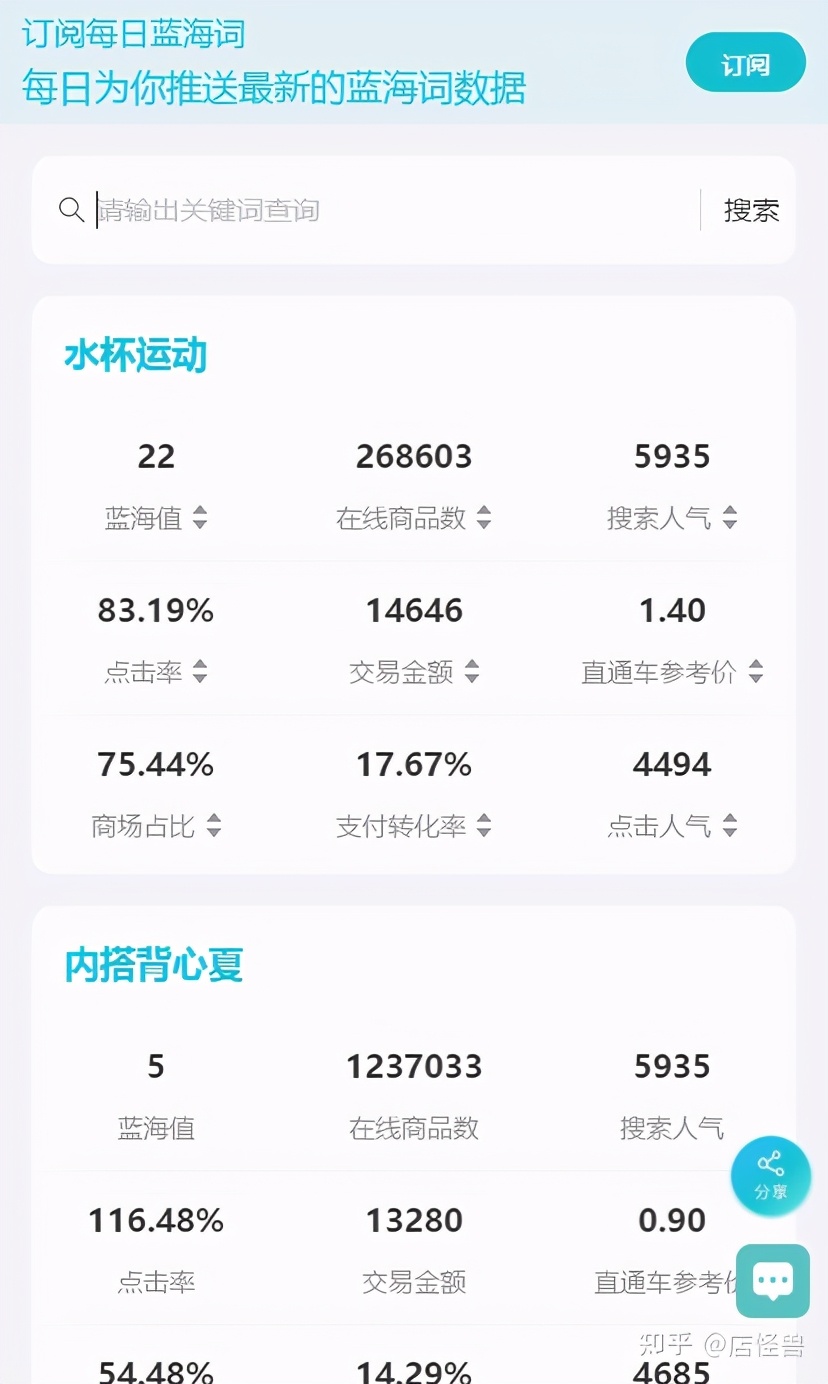The width and height of the screenshot is (828, 1384).
Task: Toggle sorting on 支付转化率
Action: [484, 827]
